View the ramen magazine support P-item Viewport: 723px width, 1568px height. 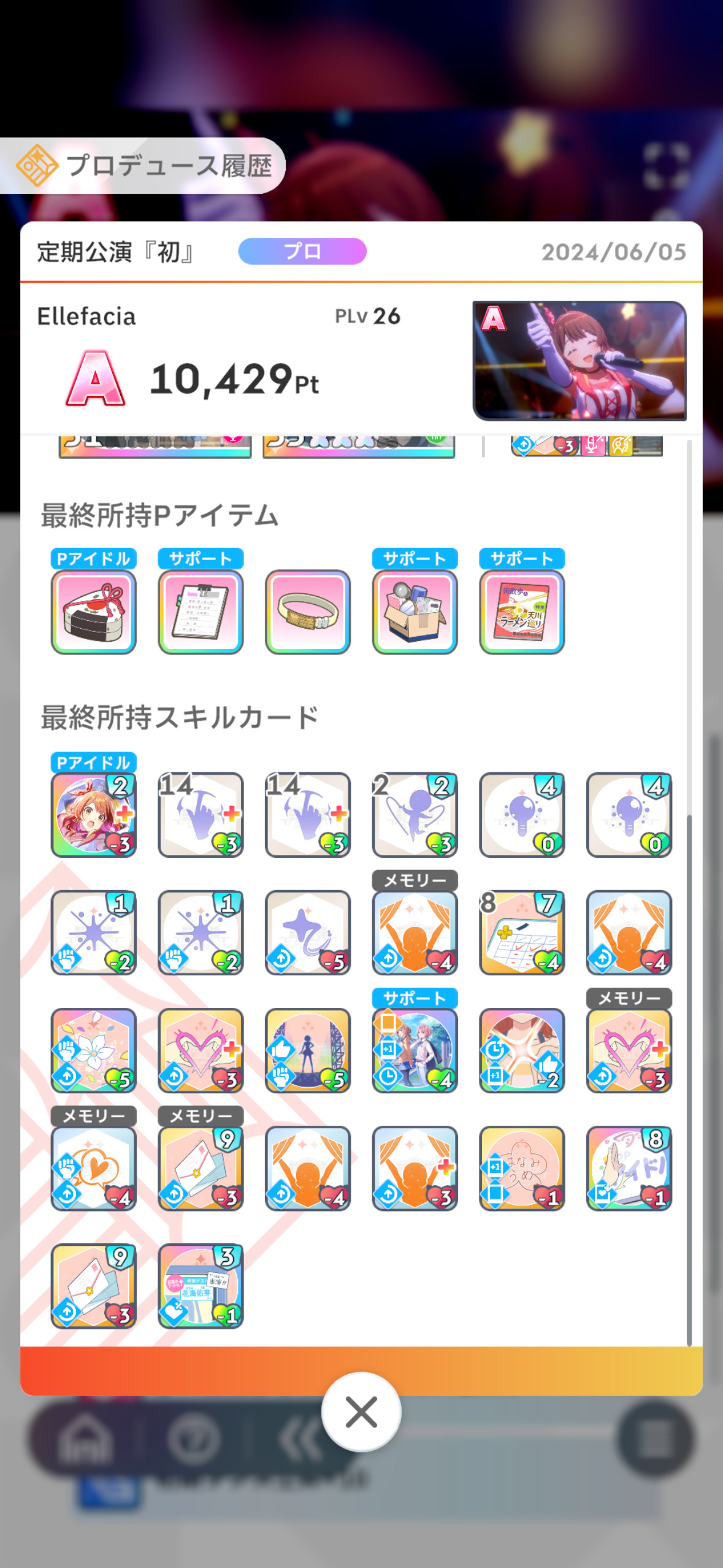coord(522,612)
